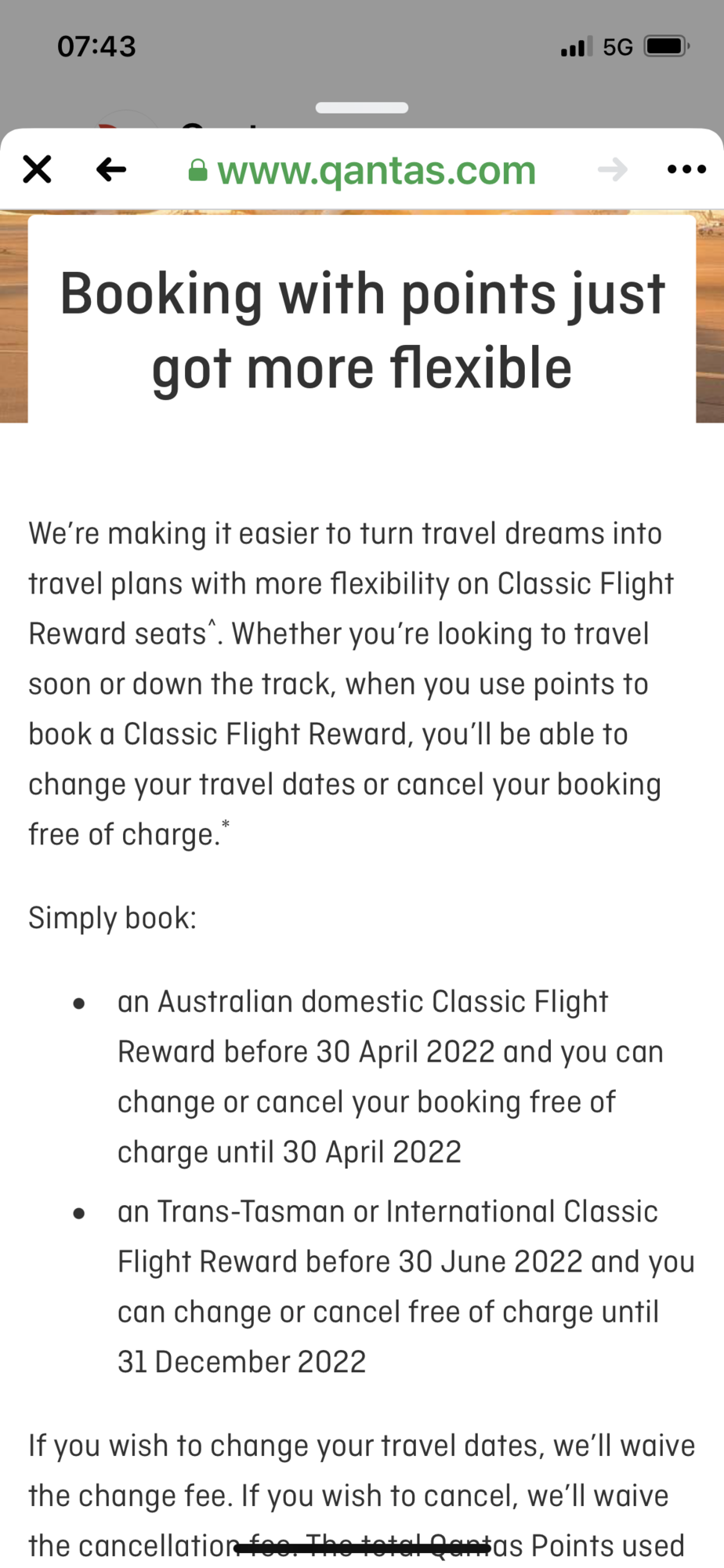This screenshot has width=724, height=1568.
Task: Close the in-app browser
Action: 37,169
